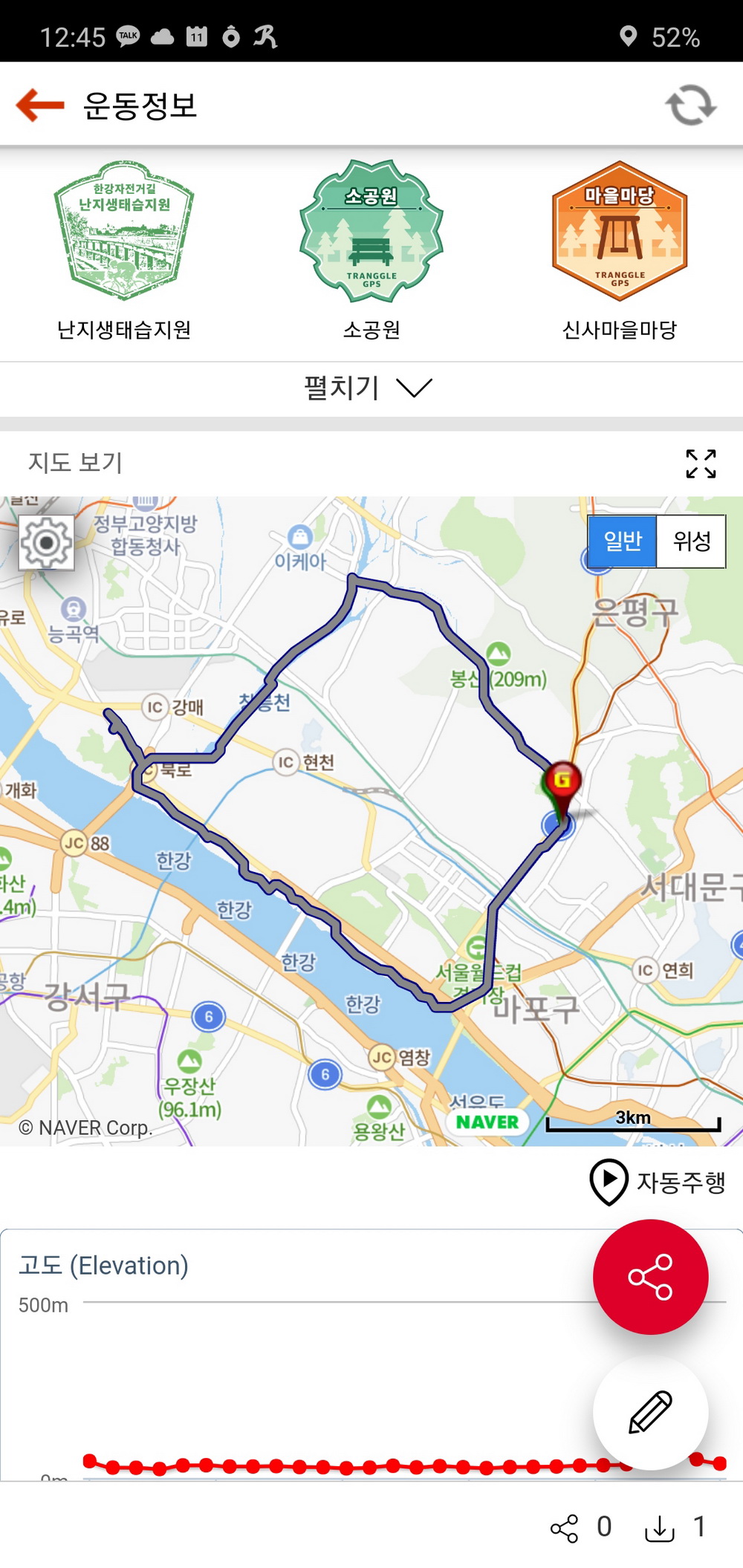Image resolution: width=743 pixels, height=1568 pixels.
Task: Switch map to 위성 satellite view
Action: [x=691, y=541]
